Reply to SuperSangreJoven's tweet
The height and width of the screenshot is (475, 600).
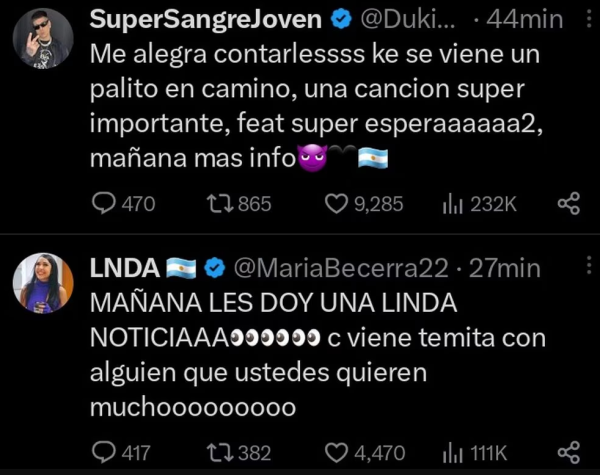tap(105, 204)
